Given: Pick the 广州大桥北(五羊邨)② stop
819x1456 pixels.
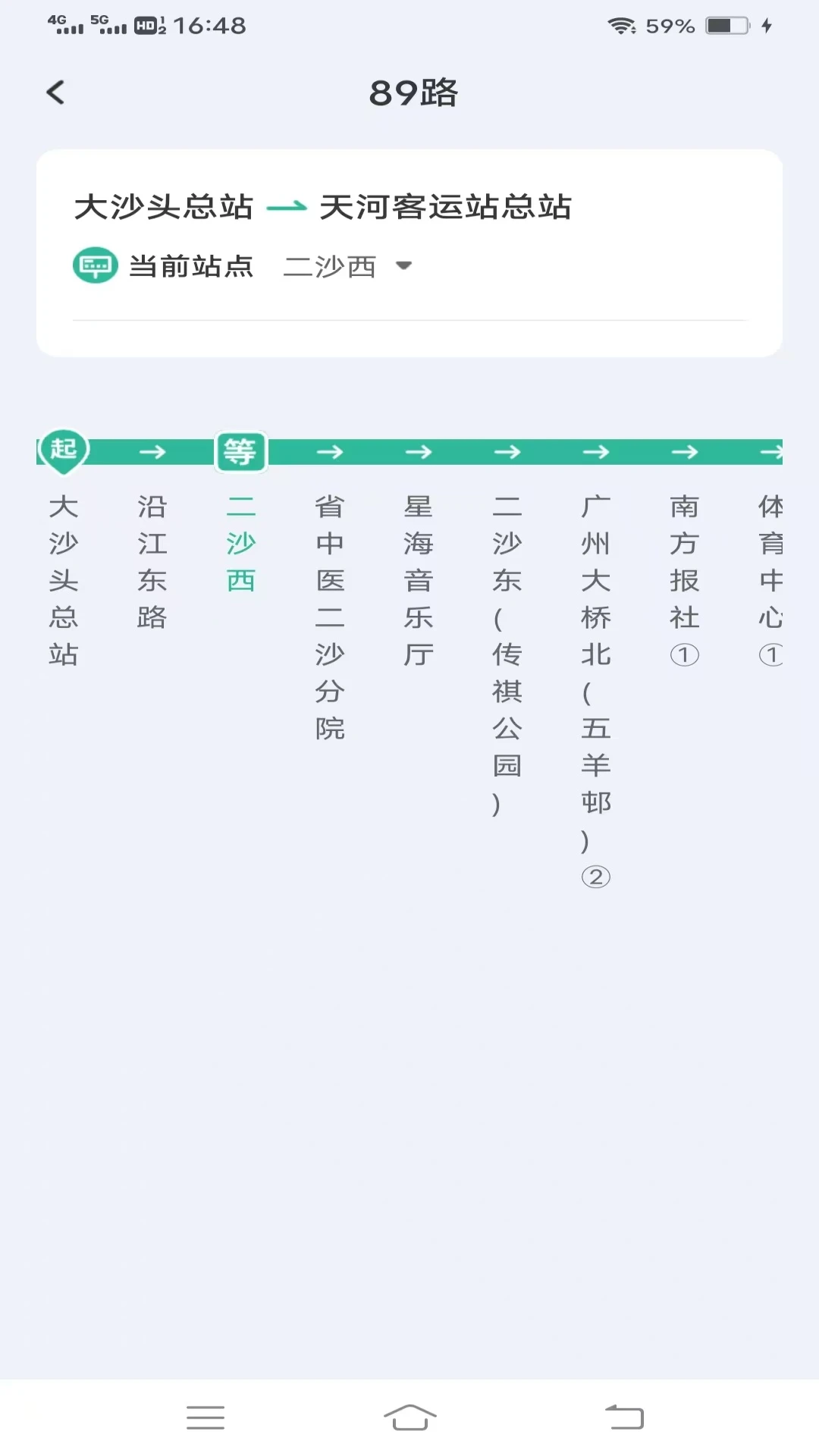Looking at the screenshot, I should [x=596, y=692].
